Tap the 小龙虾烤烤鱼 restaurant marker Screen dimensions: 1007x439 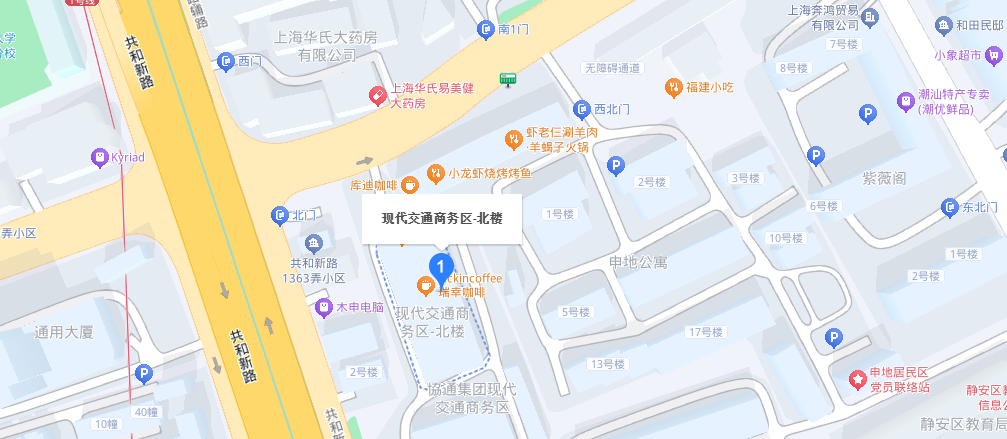(x=436, y=173)
